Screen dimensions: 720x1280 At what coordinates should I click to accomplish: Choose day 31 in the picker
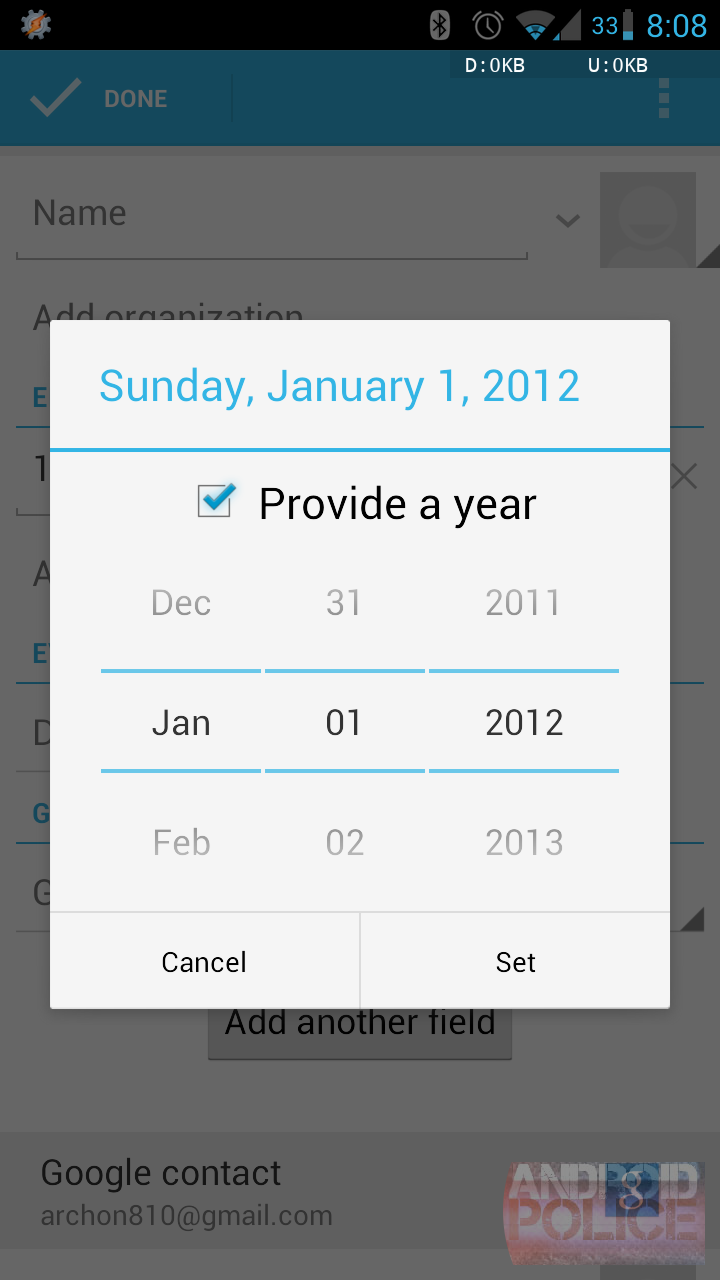(x=344, y=603)
